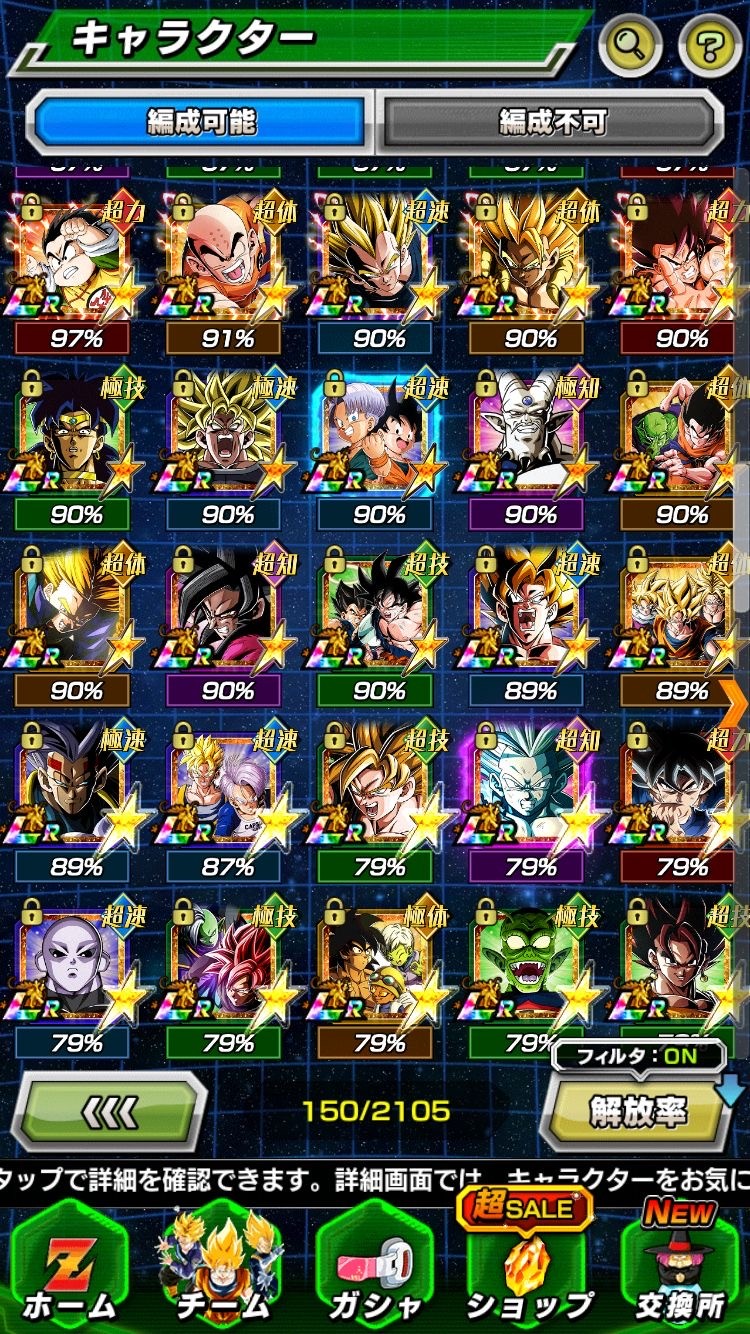The width and height of the screenshot is (750, 1334).
Task: Tap the orange arrow on the right edge
Action: (x=736, y=701)
